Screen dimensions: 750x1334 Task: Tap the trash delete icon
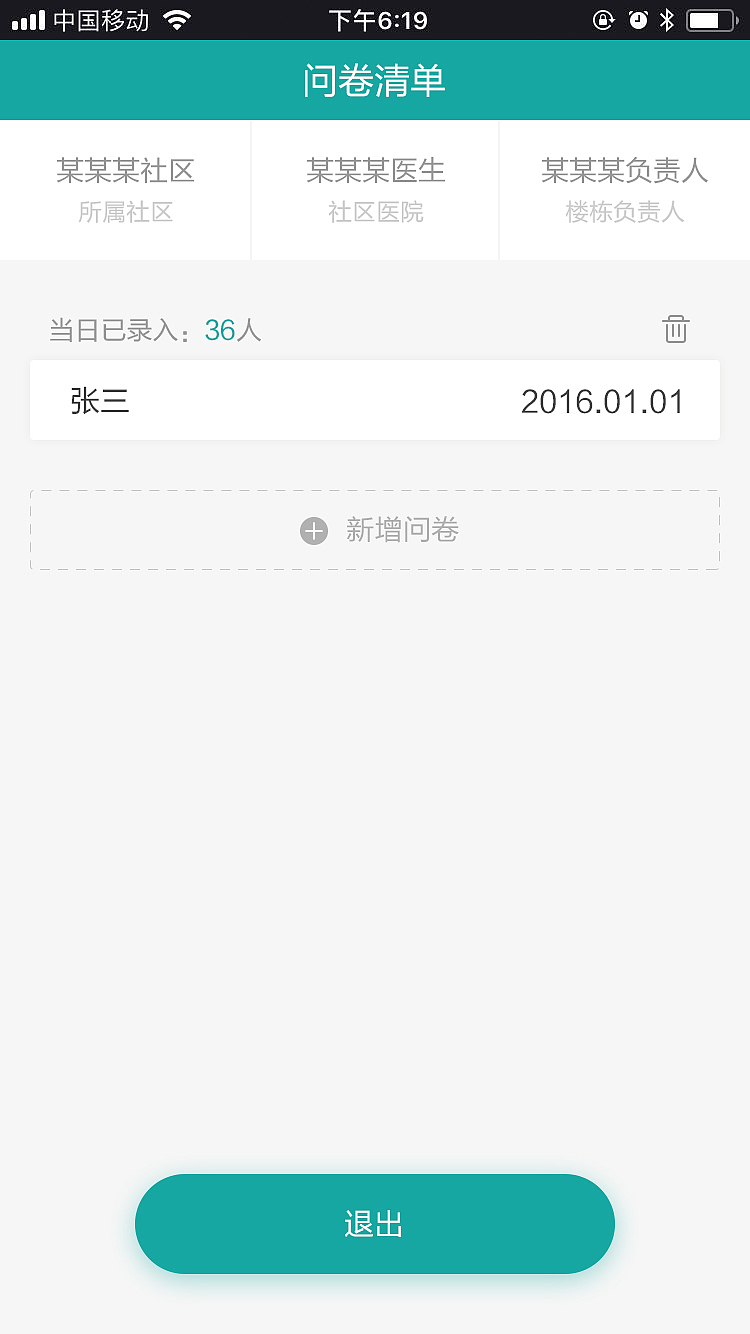pos(675,329)
